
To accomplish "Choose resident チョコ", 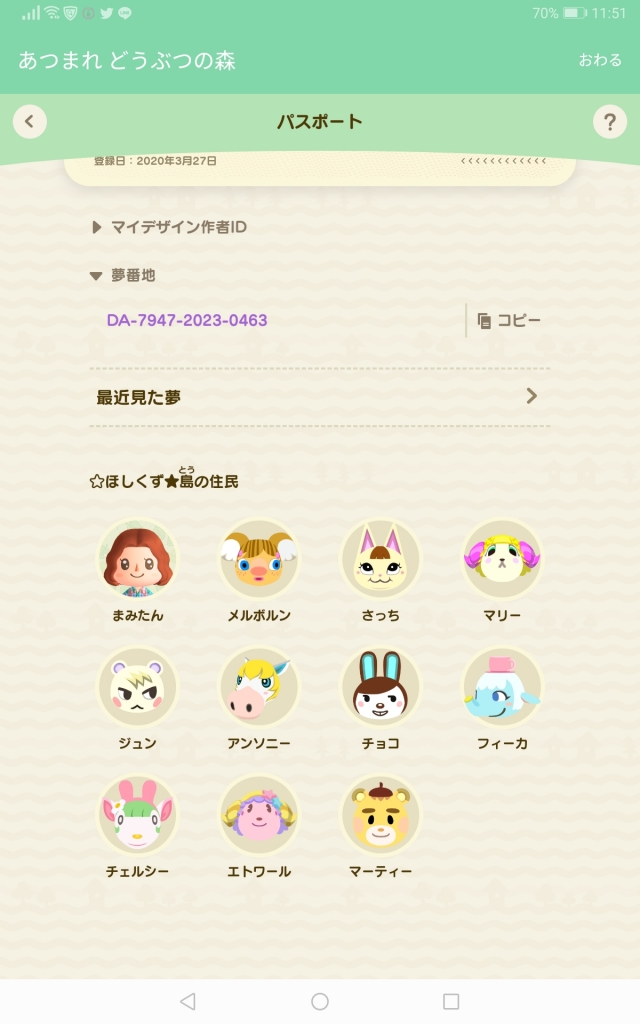I will tap(381, 688).
